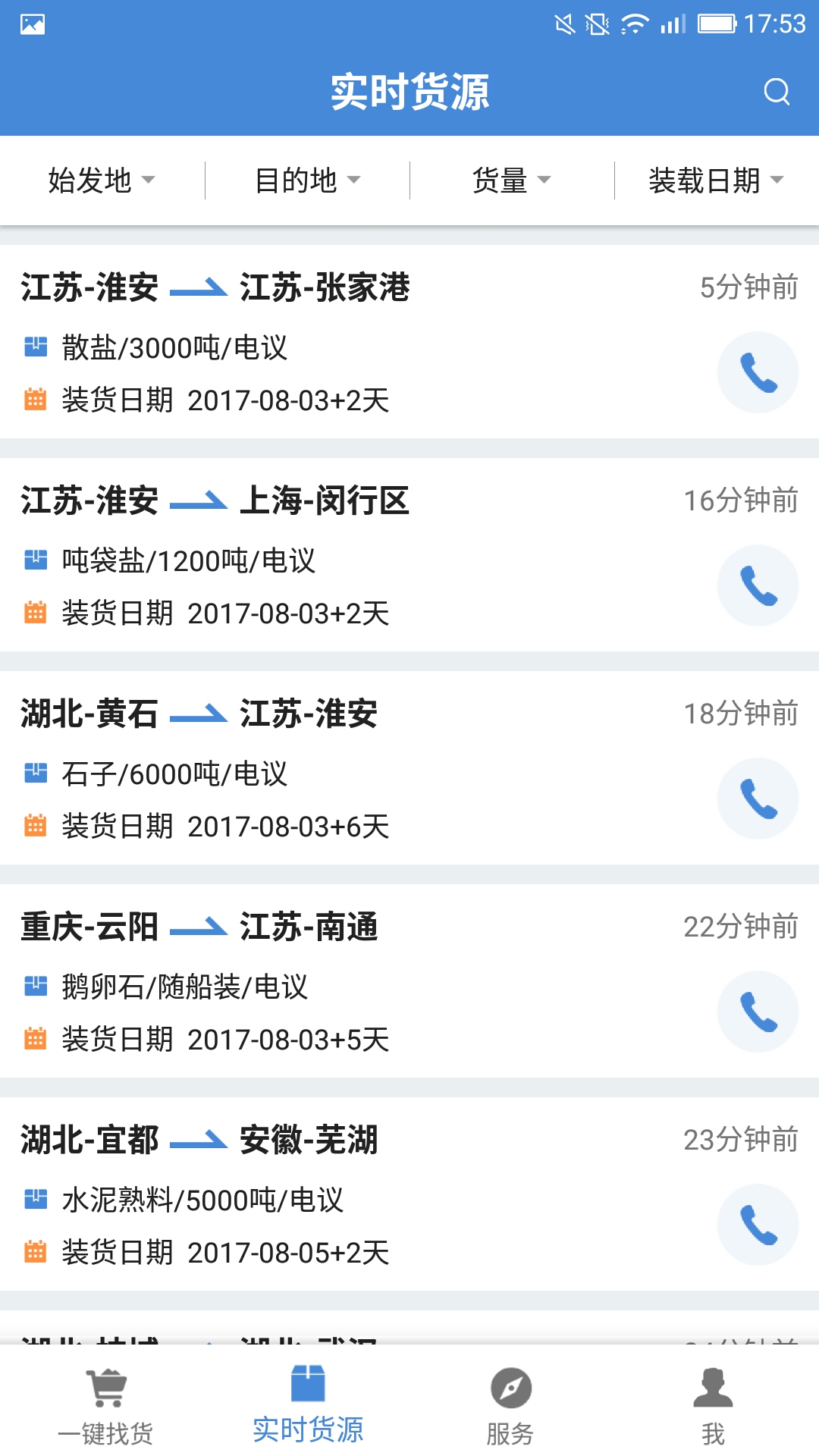Open the 货量 cargo volume filter
819x1456 pixels.
pos(508,180)
